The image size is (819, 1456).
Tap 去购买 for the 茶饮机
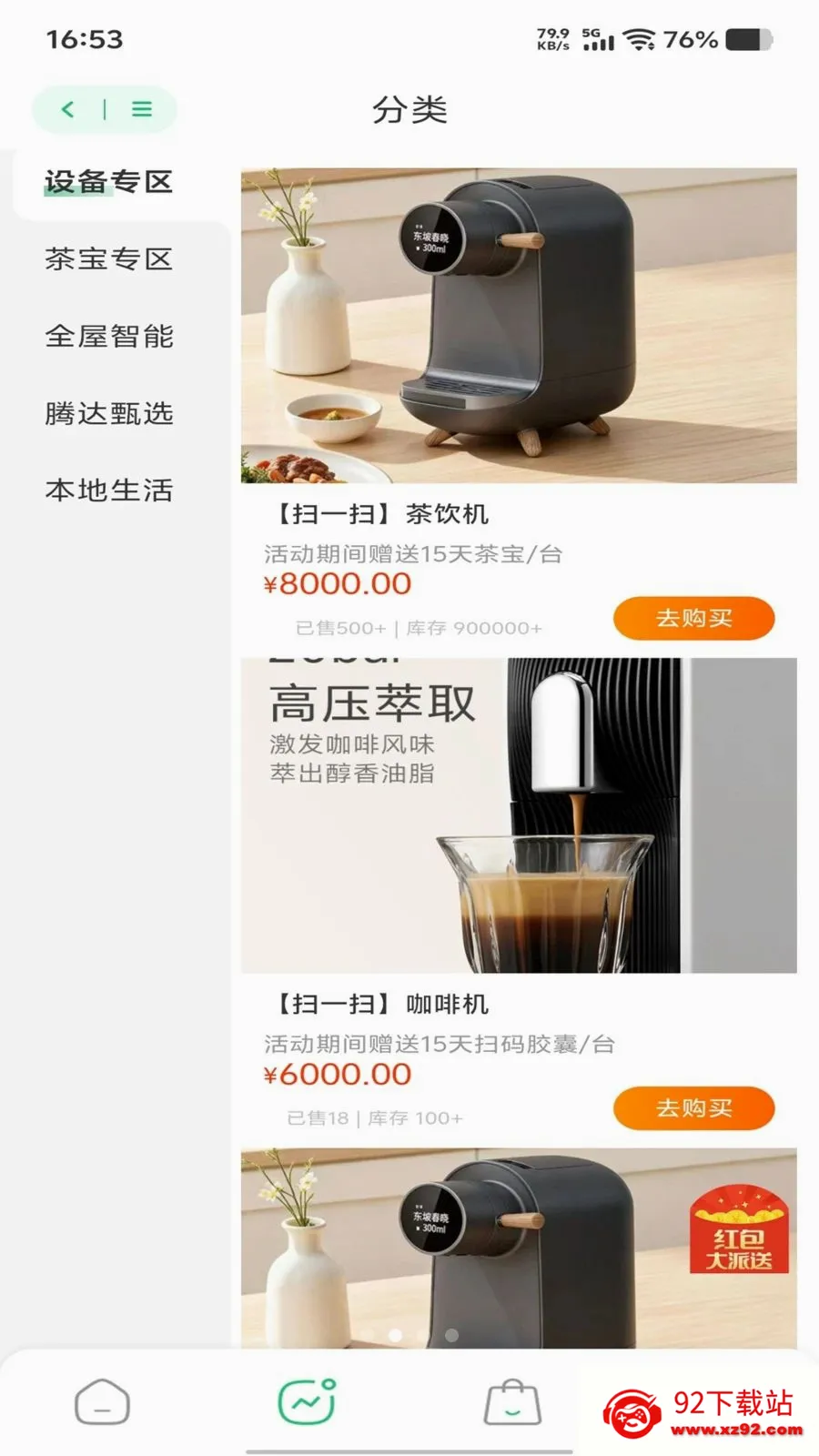[x=693, y=619]
